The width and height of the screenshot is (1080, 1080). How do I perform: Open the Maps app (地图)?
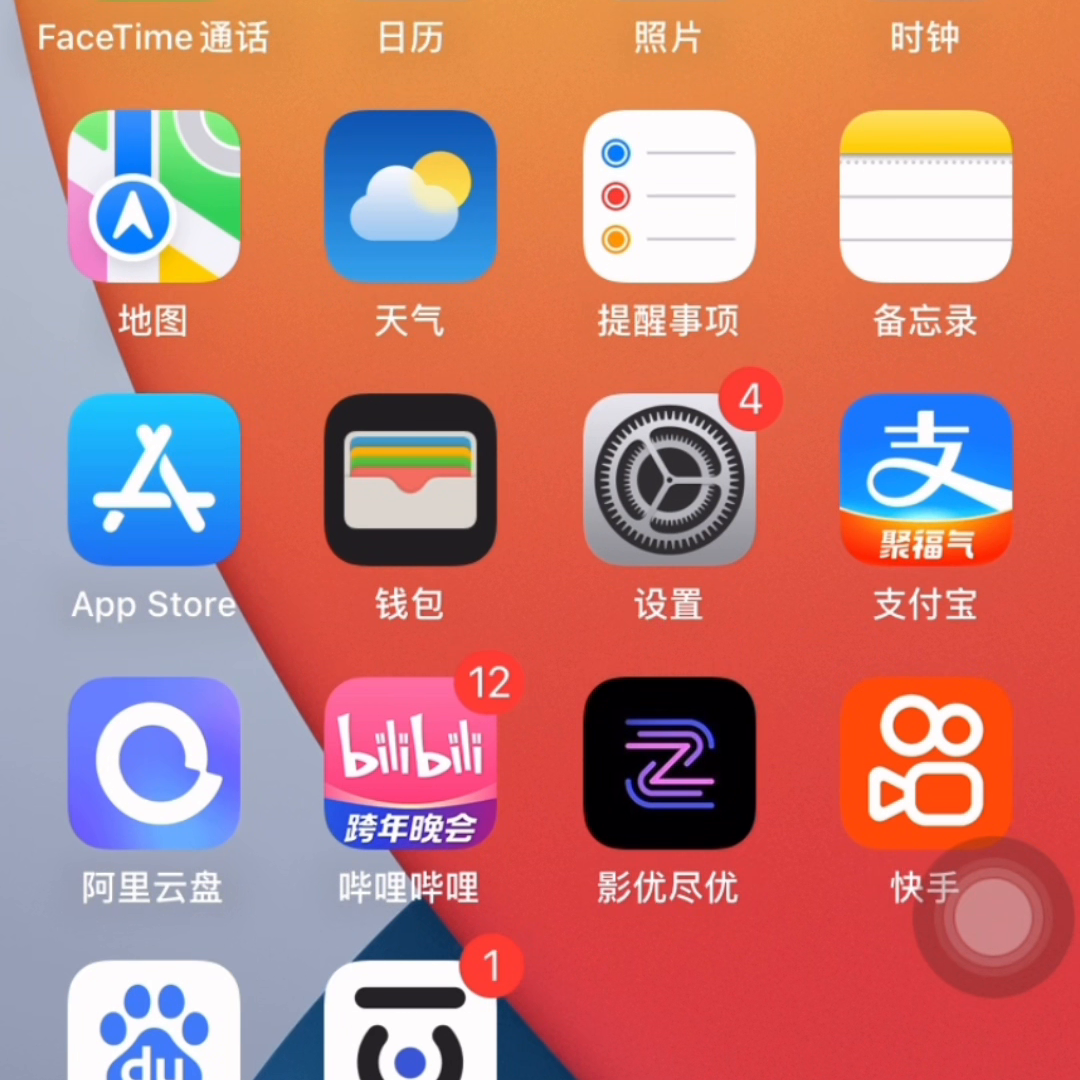153,196
